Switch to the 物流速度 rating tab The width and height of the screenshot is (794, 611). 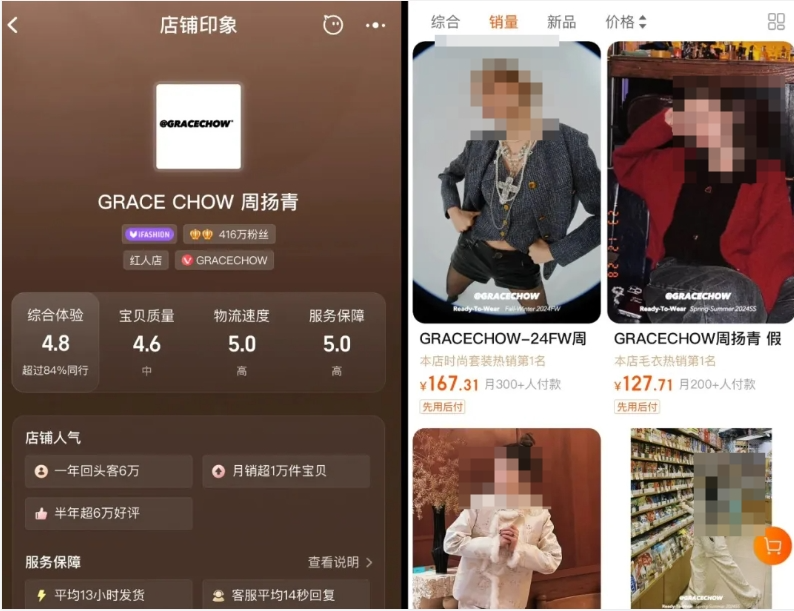click(242, 342)
